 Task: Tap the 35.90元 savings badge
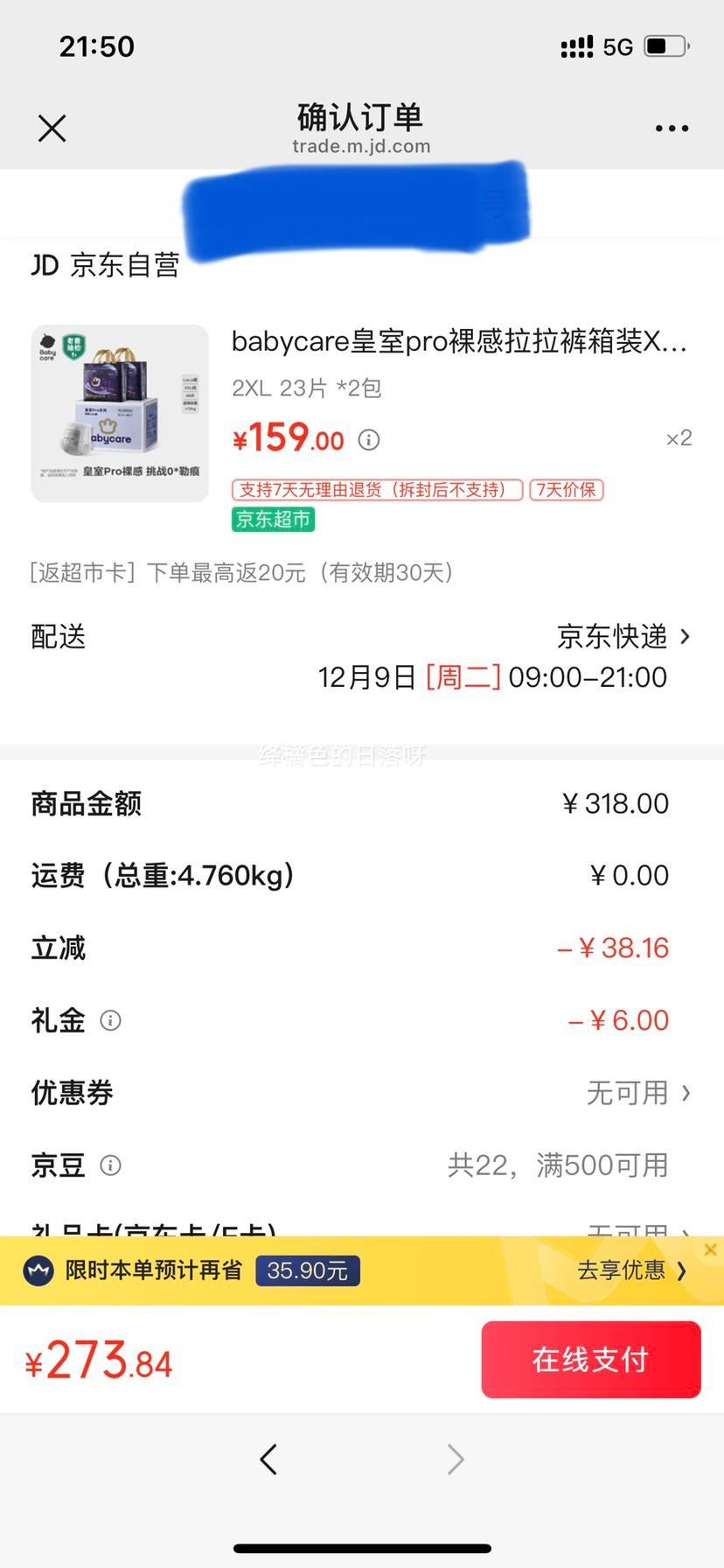pyautogui.click(x=308, y=1270)
